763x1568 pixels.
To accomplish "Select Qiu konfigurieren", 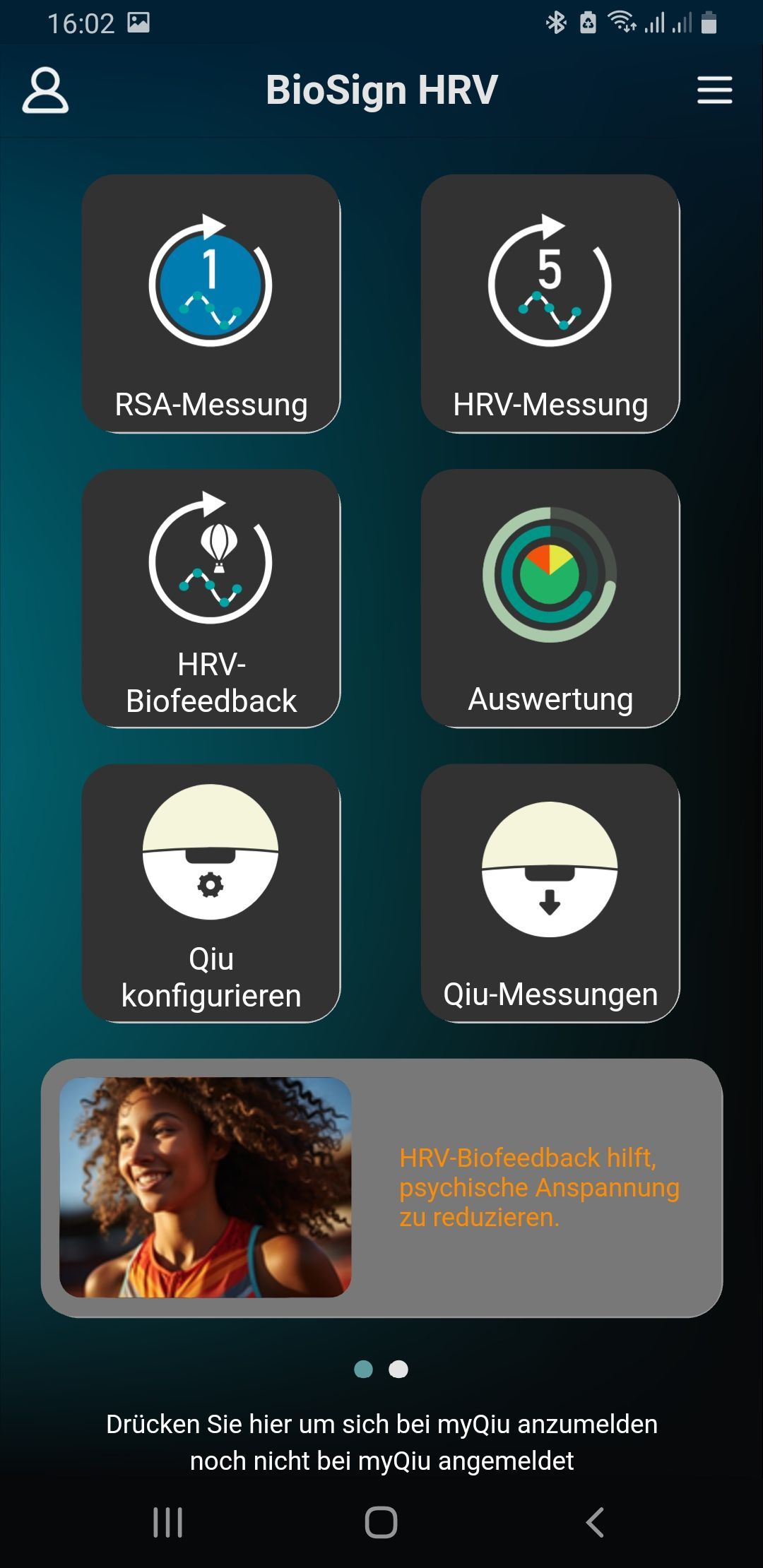I will 211,893.
